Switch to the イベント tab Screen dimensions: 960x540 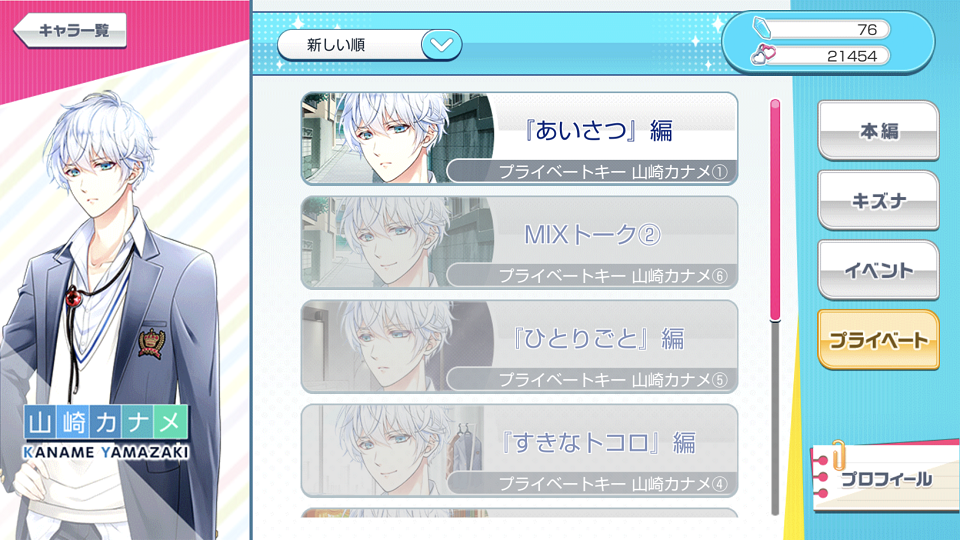(878, 270)
